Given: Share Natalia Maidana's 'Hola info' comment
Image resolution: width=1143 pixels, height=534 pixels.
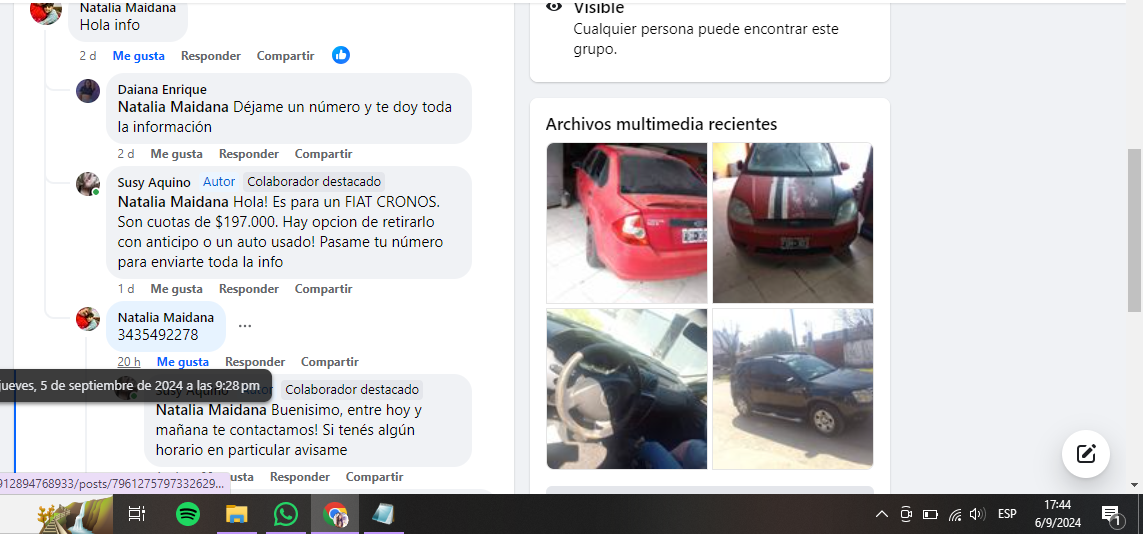Looking at the screenshot, I should point(285,56).
